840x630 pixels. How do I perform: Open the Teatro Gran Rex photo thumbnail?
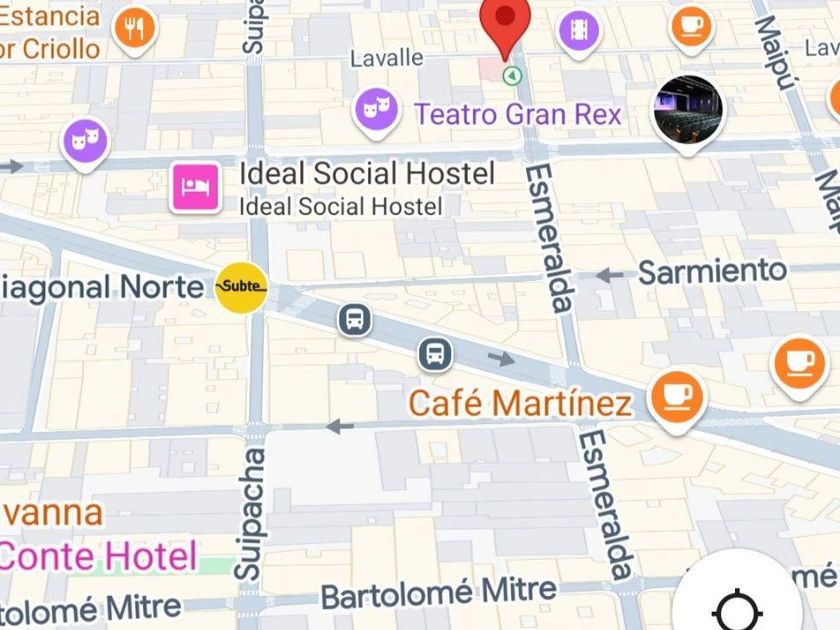tap(688, 110)
